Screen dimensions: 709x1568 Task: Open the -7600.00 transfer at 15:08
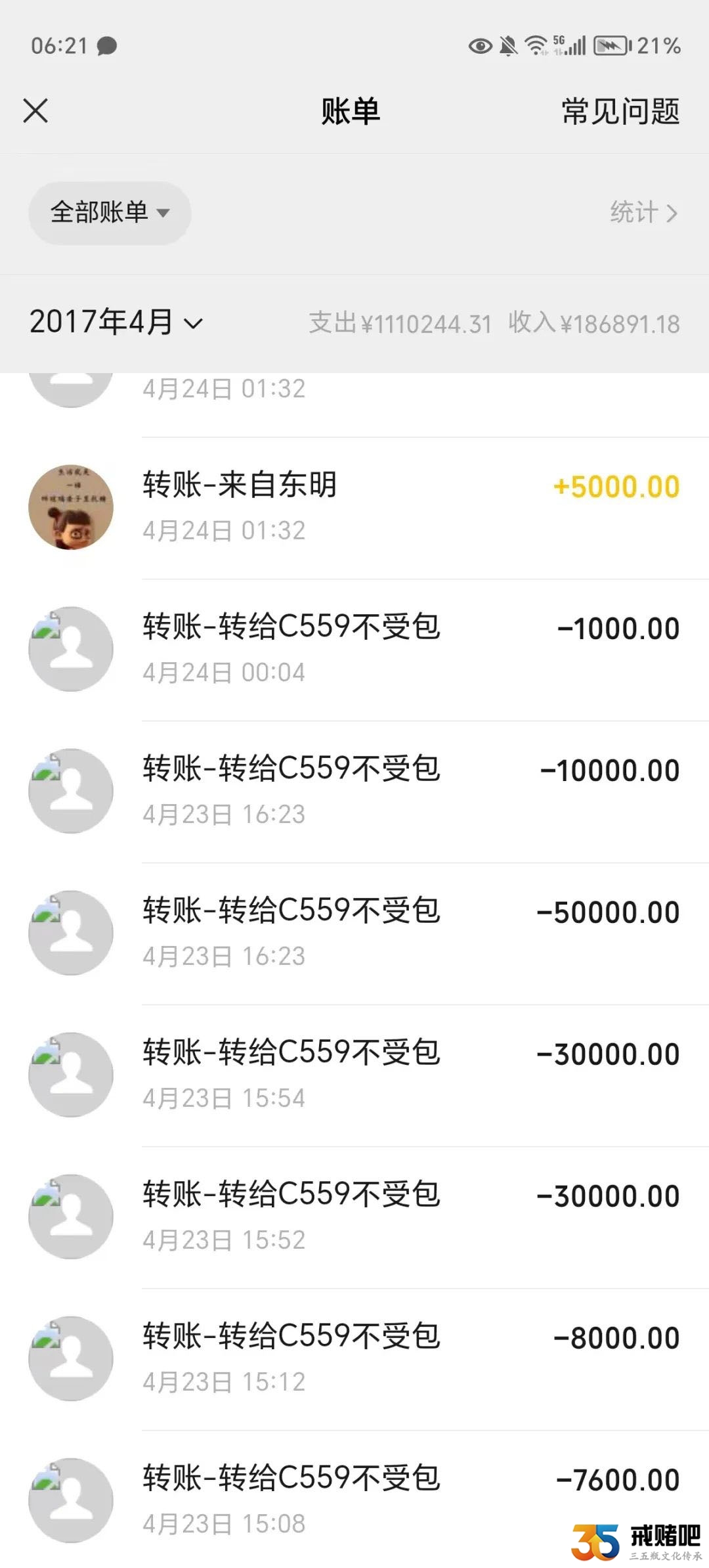coord(354,1500)
